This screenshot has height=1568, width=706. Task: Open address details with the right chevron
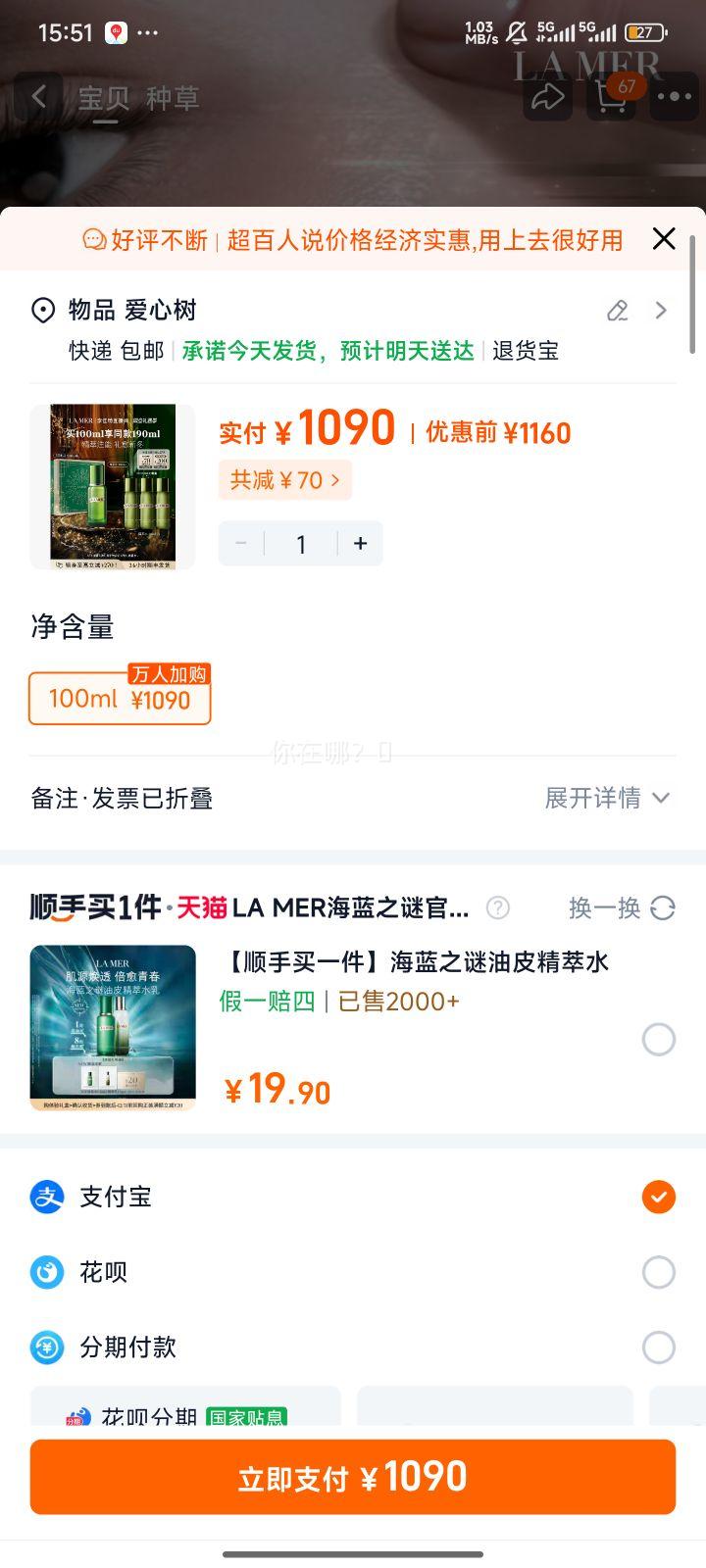(661, 311)
